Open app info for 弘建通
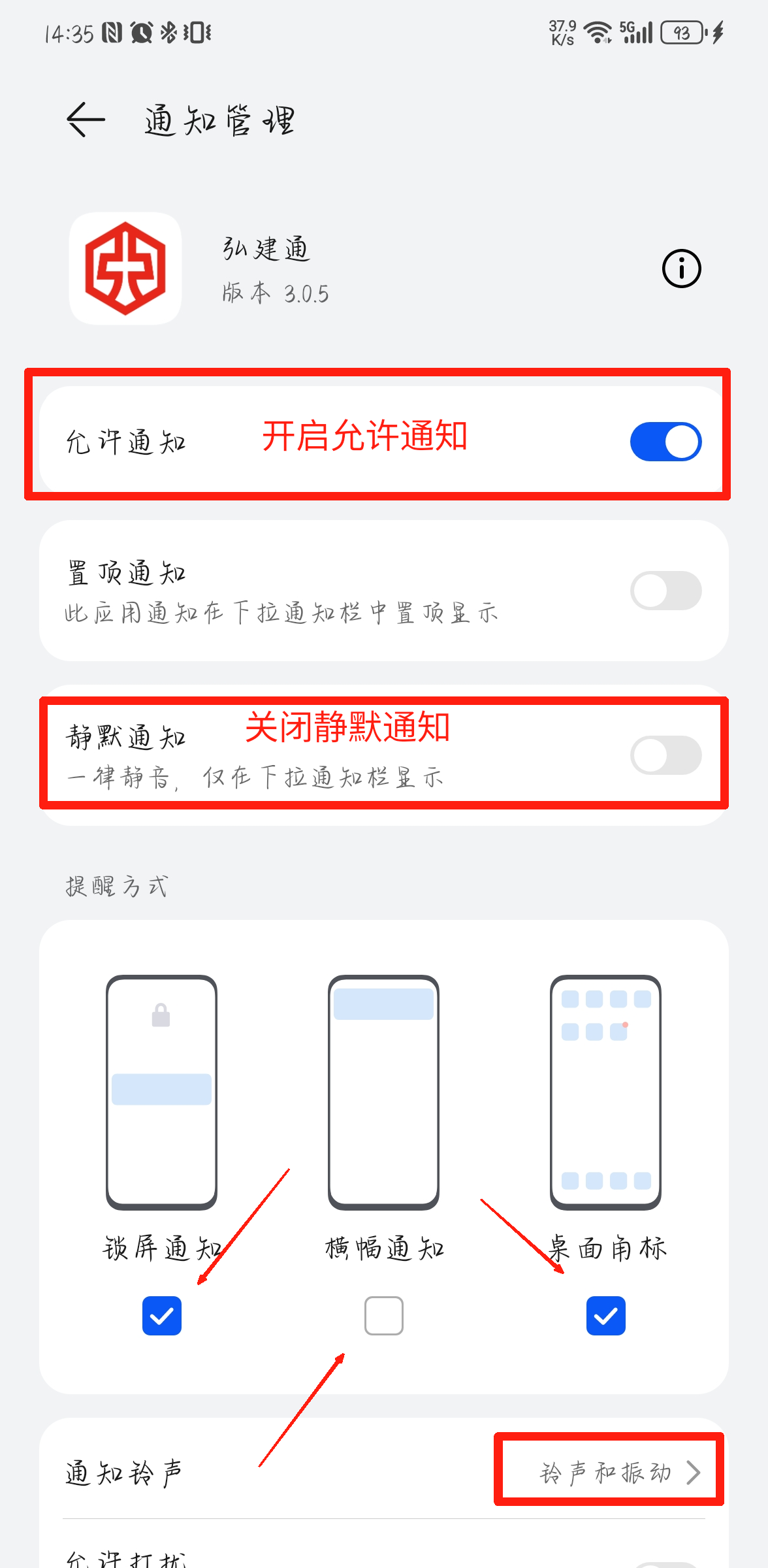 (681, 269)
